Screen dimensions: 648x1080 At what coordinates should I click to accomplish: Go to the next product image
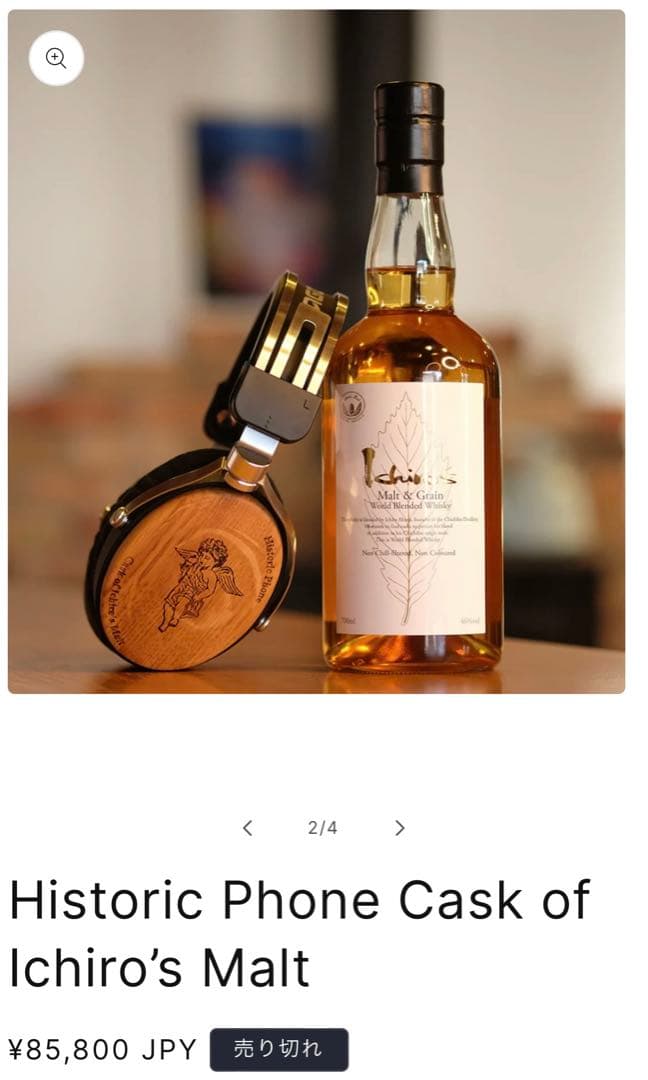pos(399,827)
